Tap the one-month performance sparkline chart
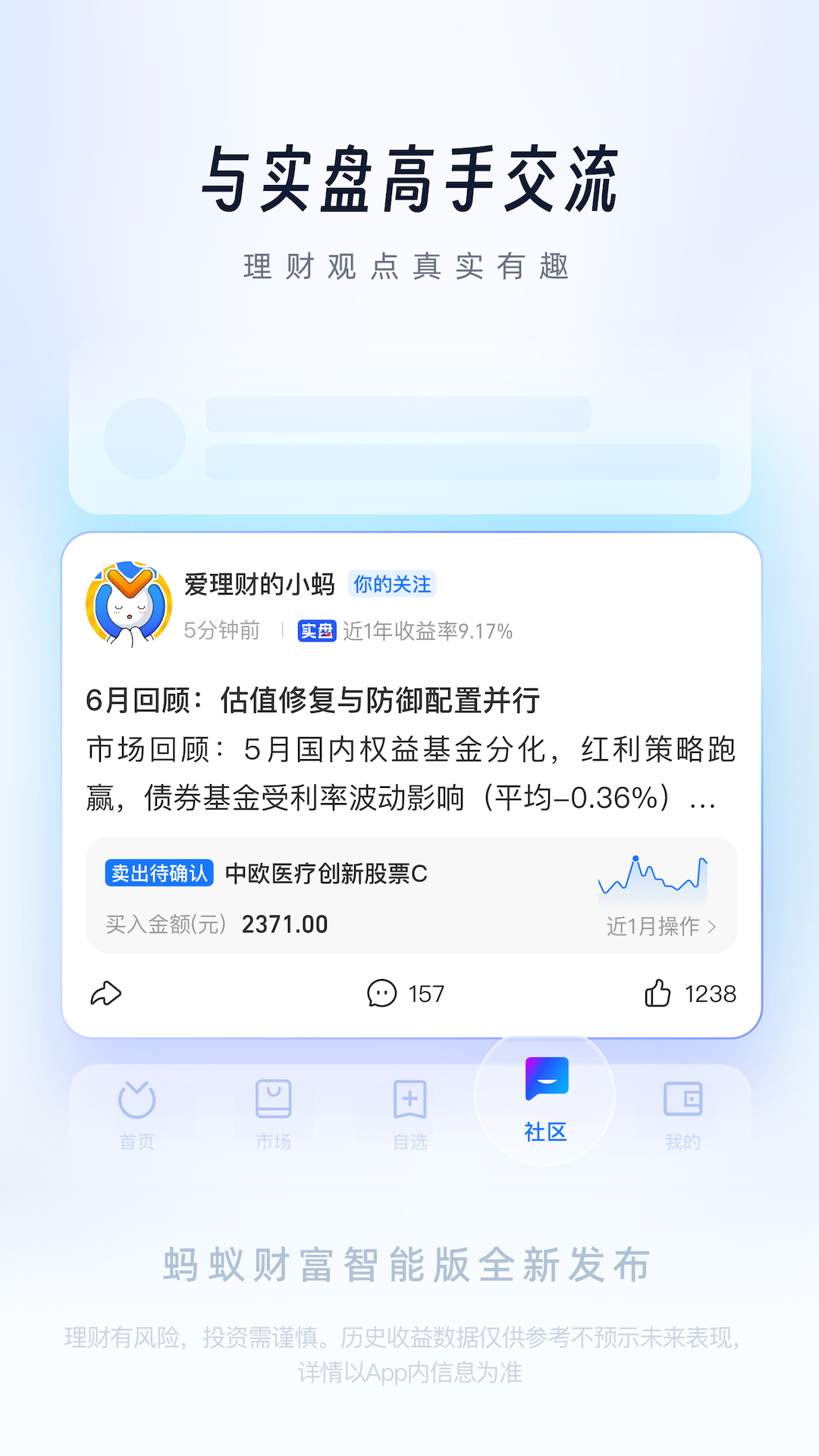Viewport: 819px width, 1456px height. point(653,880)
